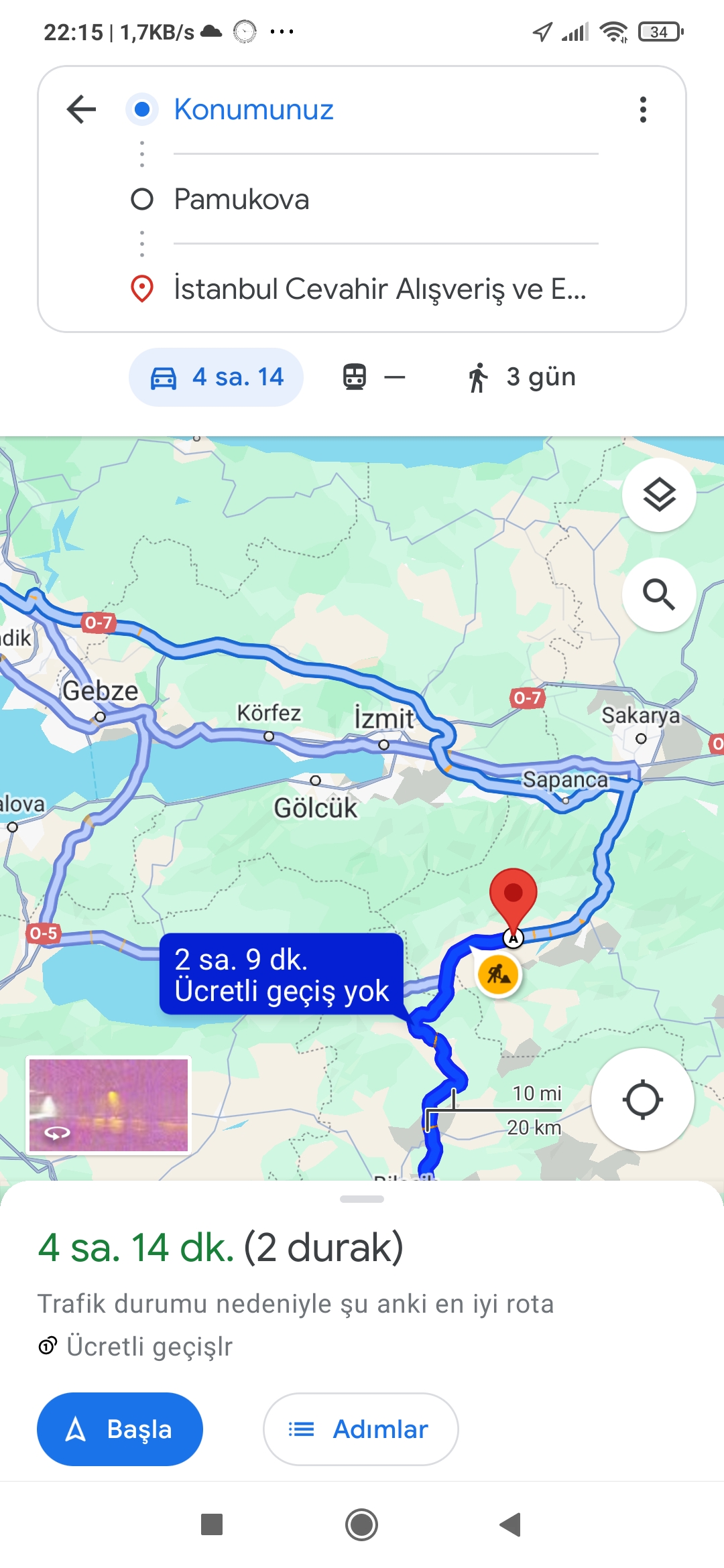The height and width of the screenshot is (1568, 724).
Task: Edit the İstanbul Cevahir destination field
Action: tap(385, 289)
